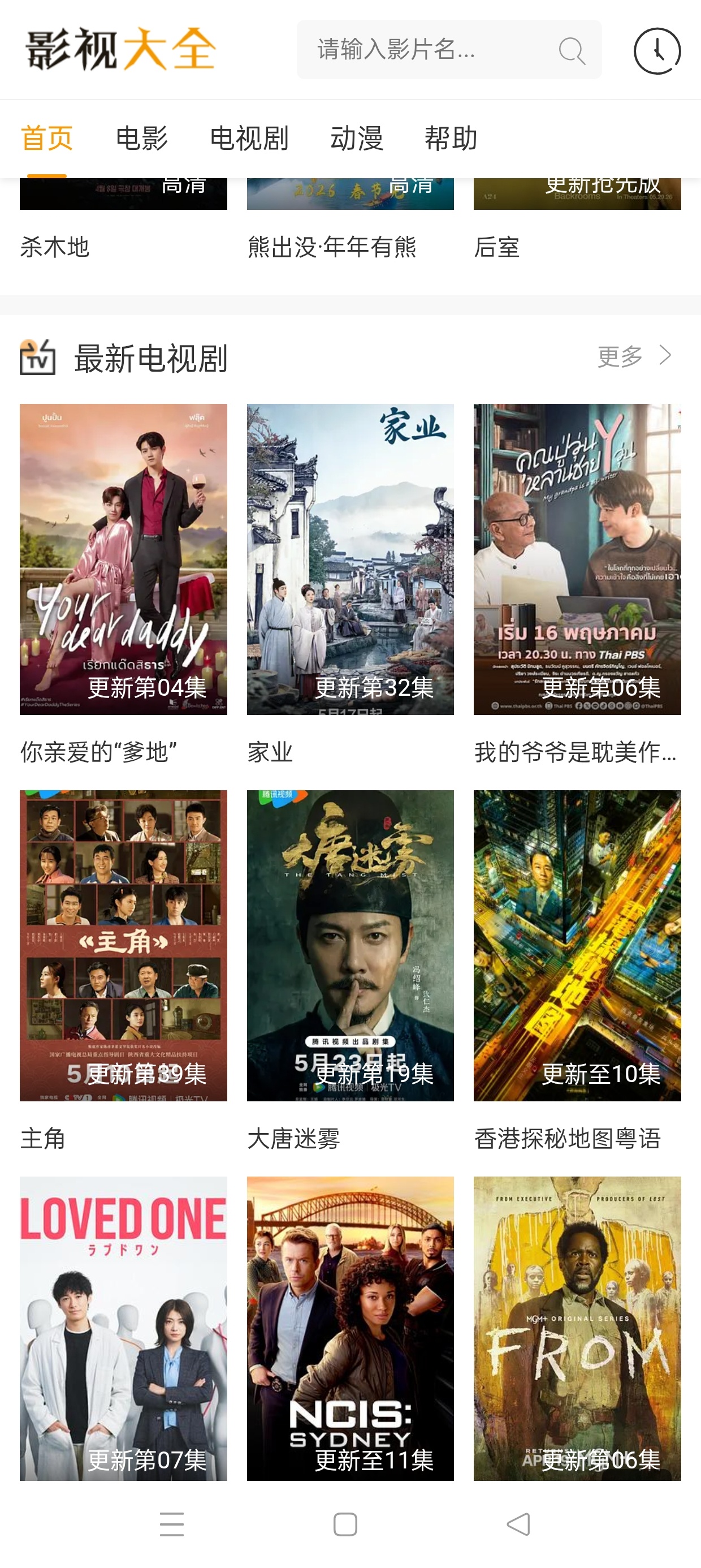Switch to the 电影 tab

142,138
